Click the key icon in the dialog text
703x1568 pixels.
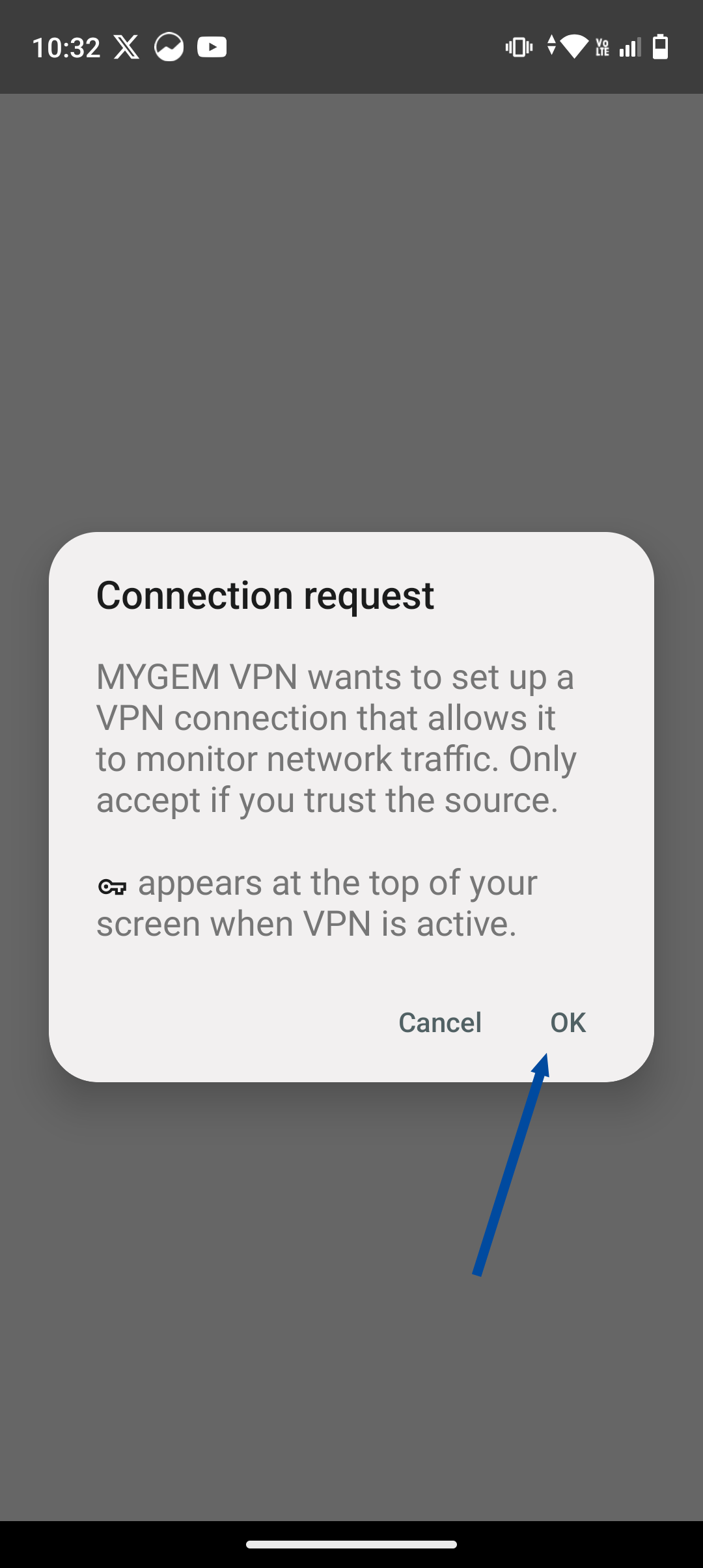[x=112, y=886]
